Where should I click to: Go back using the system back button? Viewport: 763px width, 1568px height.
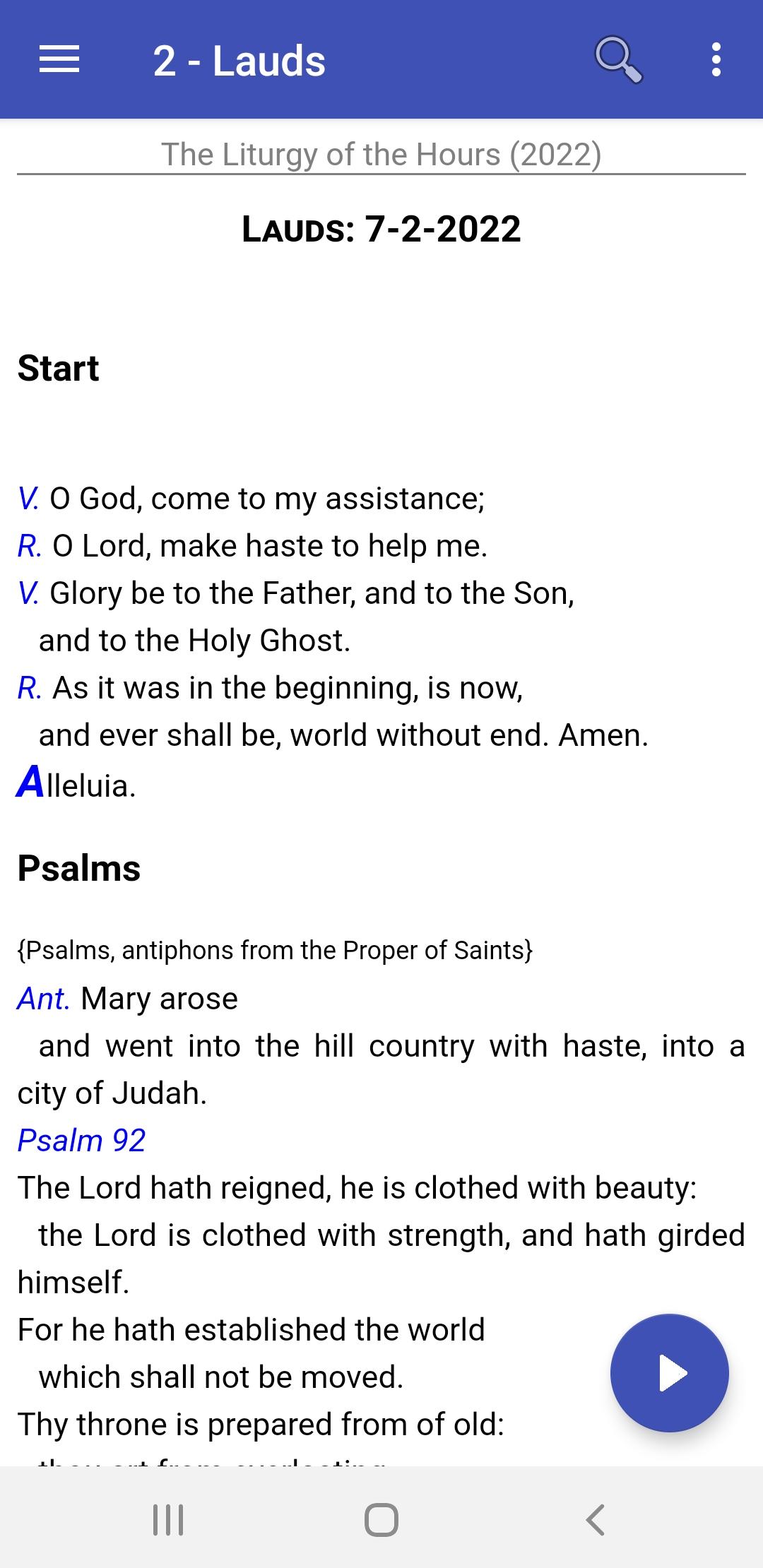tap(595, 1519)
